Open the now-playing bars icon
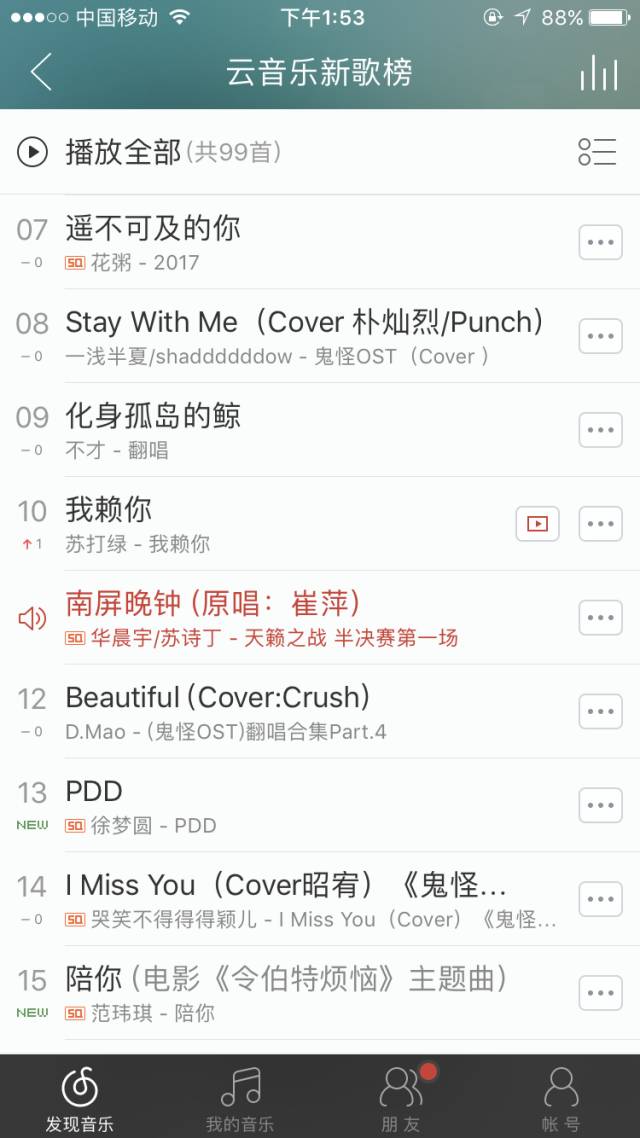Image resolution: width=640 pixels, height=1138 pixels. 598,72
